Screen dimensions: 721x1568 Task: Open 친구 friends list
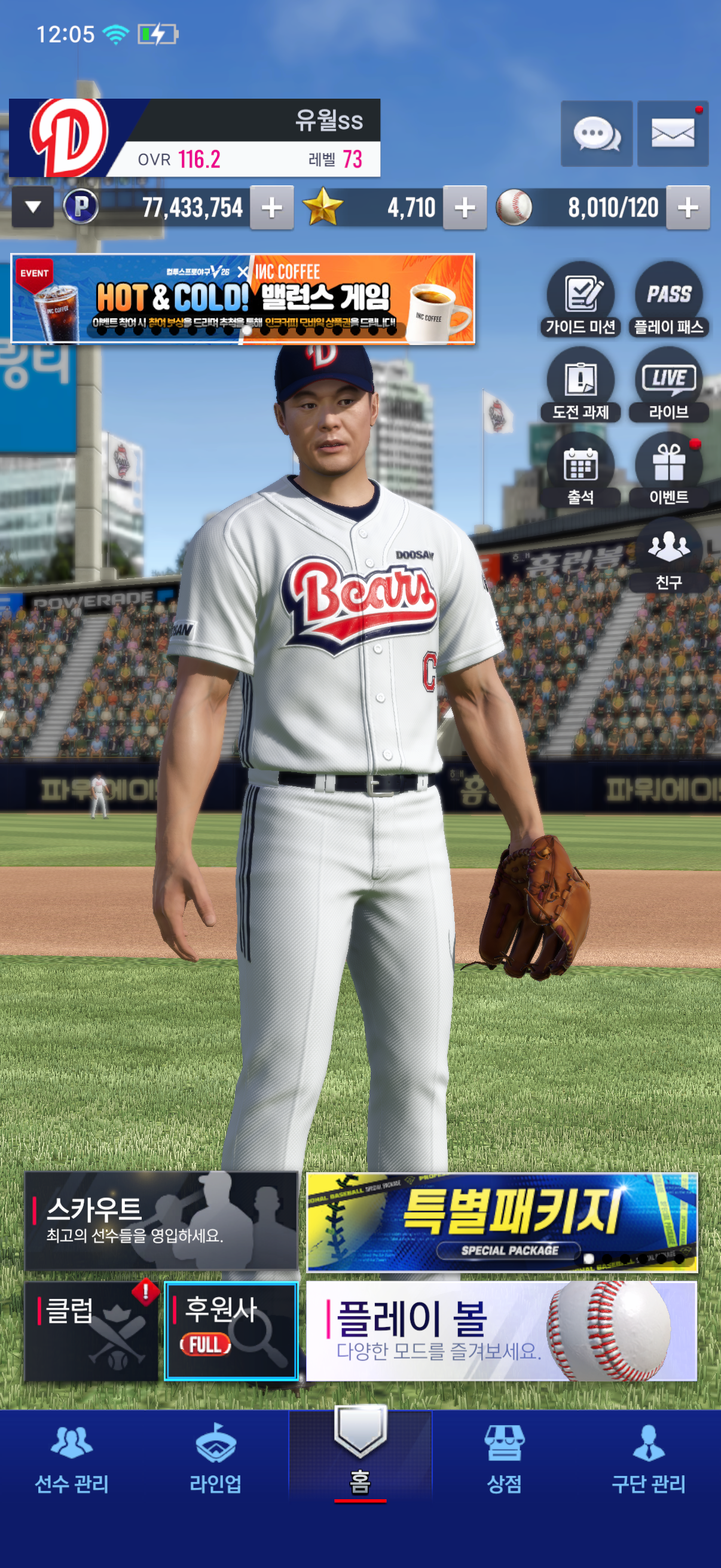668,555
